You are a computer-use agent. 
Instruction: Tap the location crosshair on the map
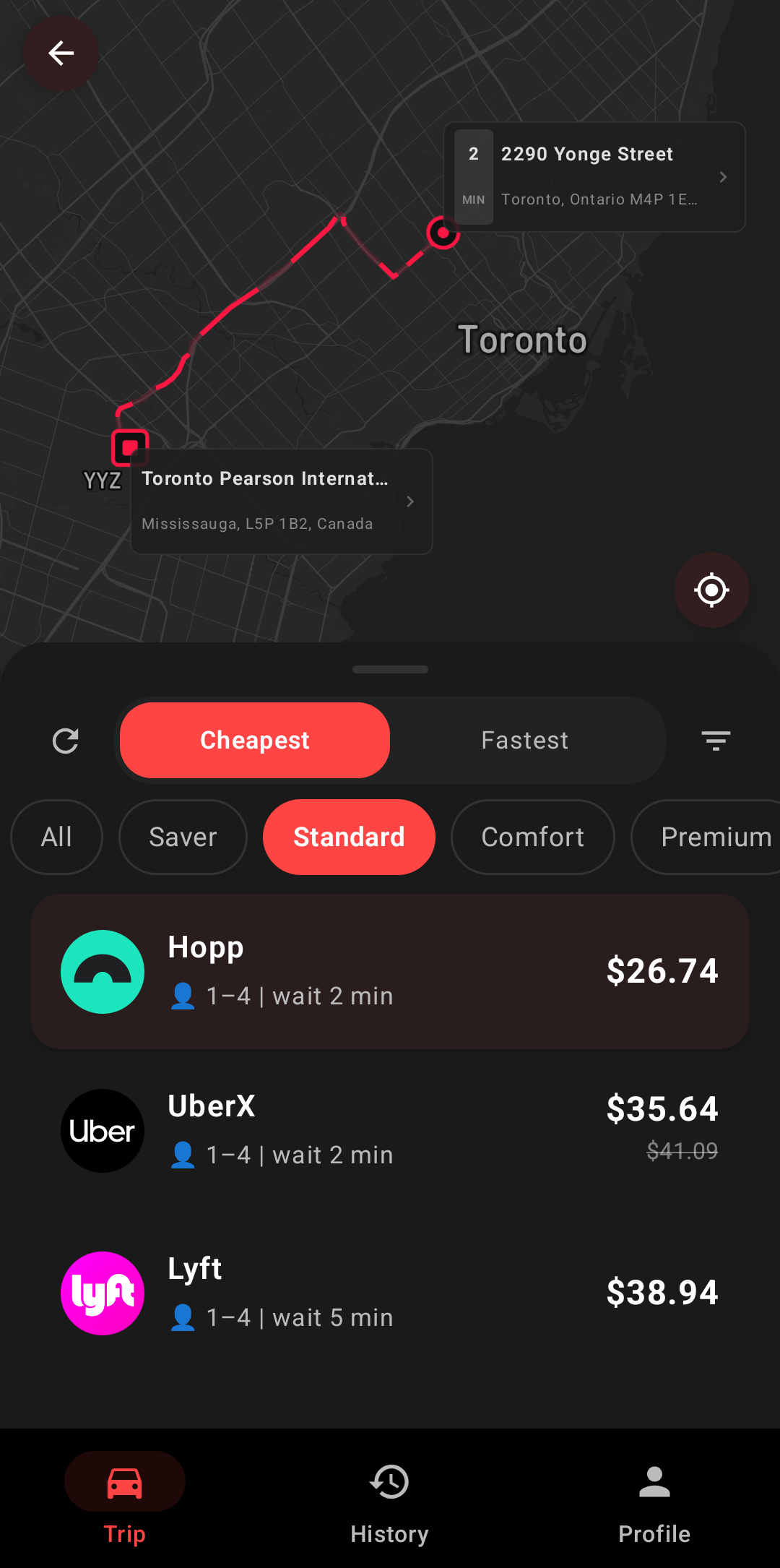point(711,590)
